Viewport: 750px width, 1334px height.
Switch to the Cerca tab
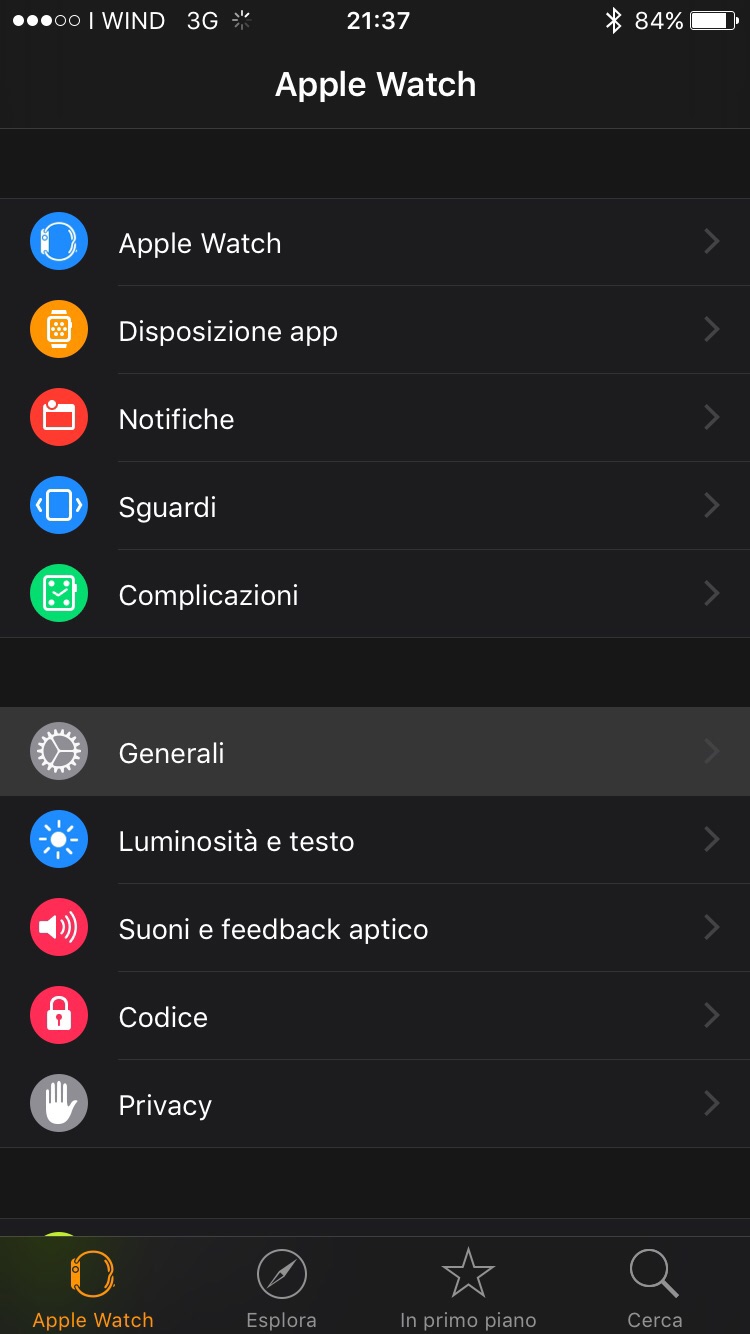click(x=655, y=1288)
